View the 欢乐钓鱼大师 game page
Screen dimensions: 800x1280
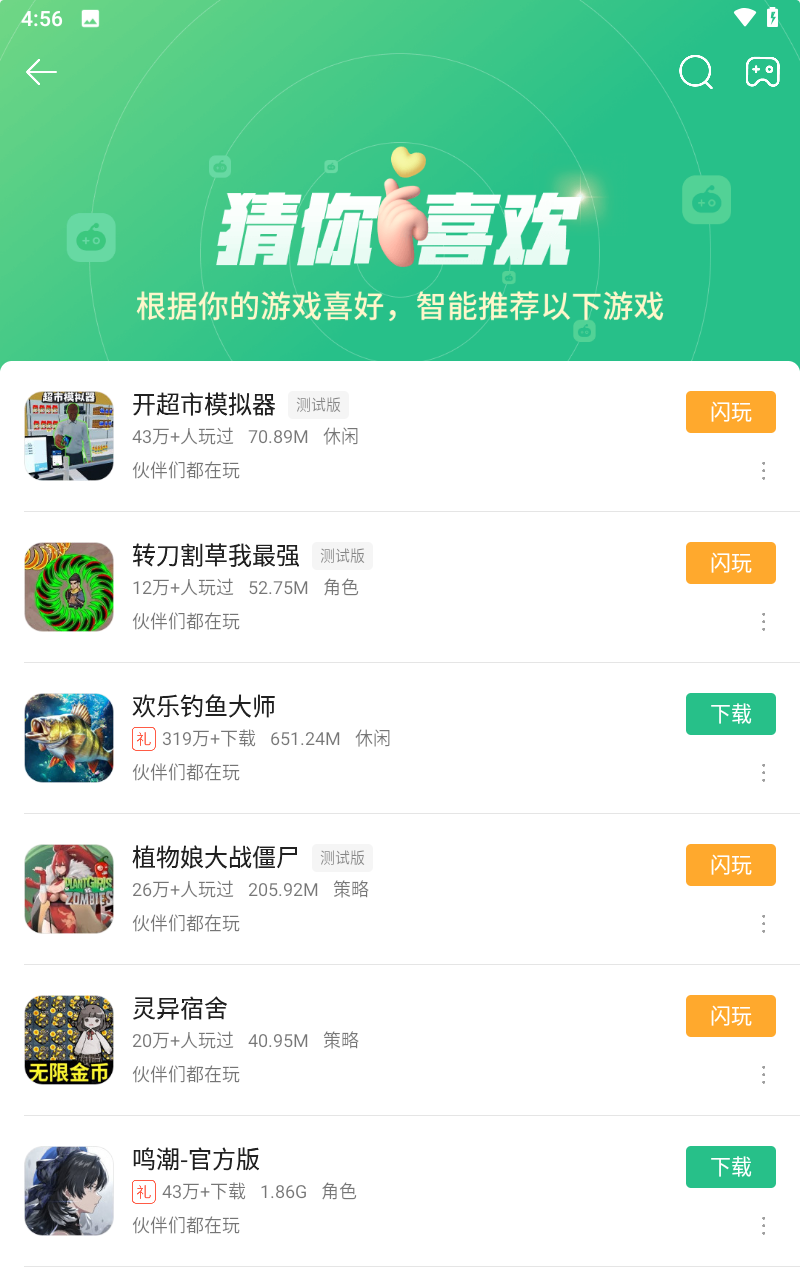203,707
